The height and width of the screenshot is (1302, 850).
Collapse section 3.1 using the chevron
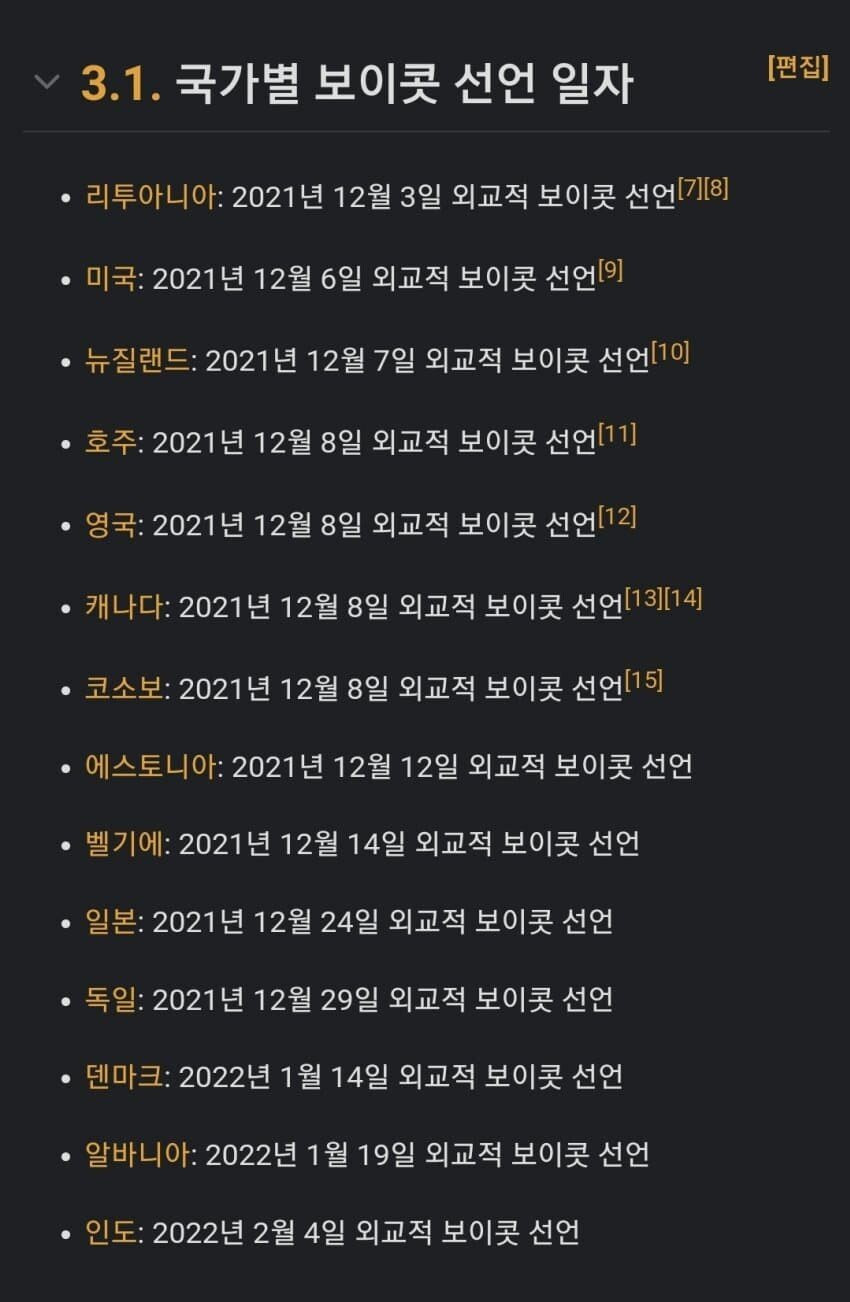(46, 82)
